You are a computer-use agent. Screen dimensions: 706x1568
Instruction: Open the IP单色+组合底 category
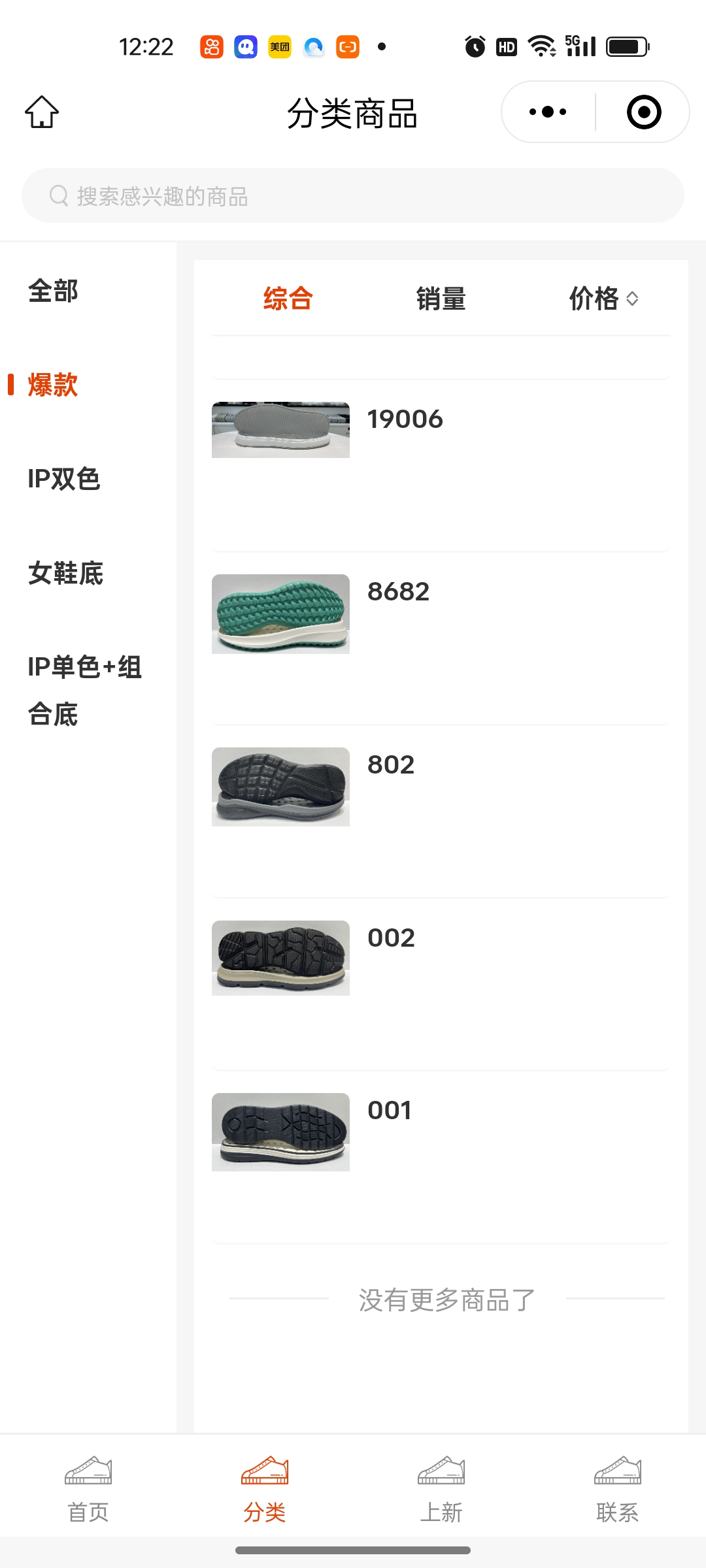[84, 691]
